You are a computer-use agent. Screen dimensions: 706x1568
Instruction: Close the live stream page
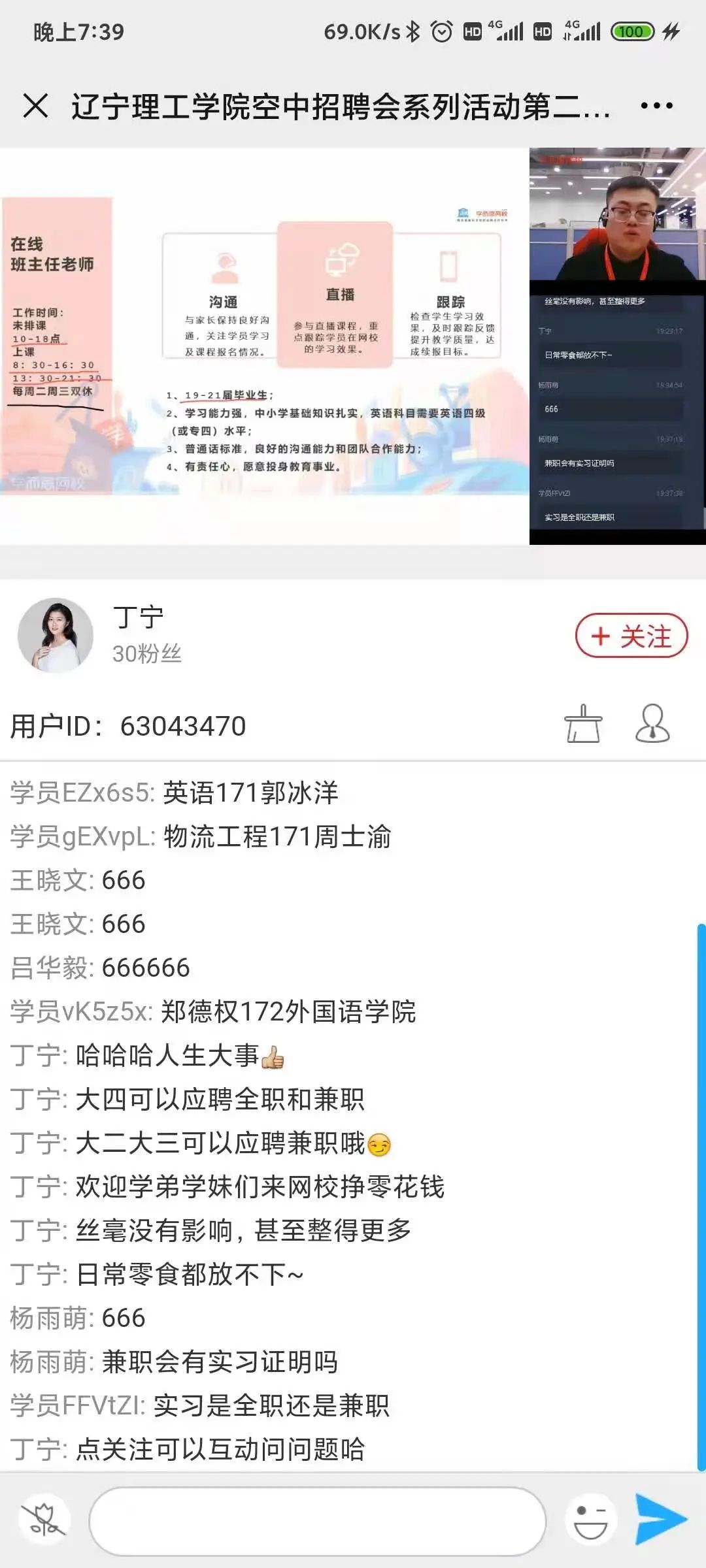tap(35, 106)
